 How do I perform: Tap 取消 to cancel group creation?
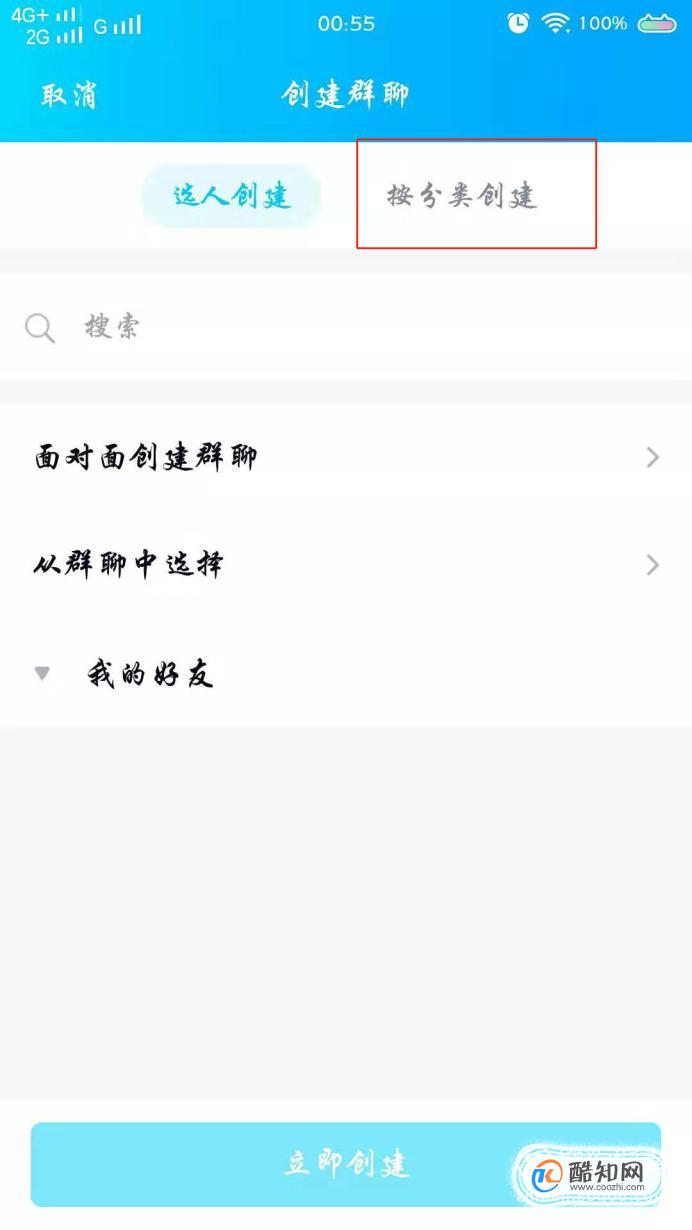coord(69,95)
